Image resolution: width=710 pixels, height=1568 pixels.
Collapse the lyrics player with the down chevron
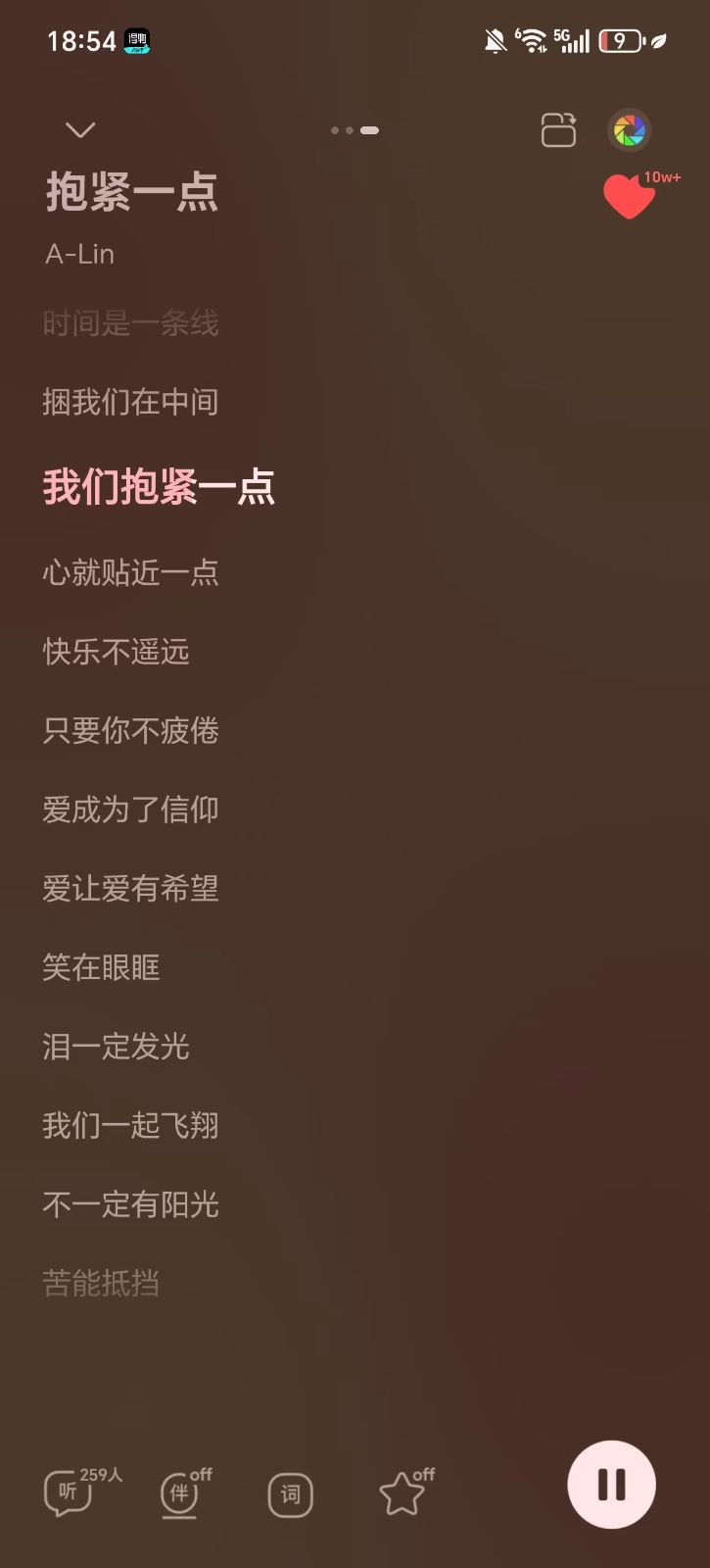[x=79, y=129]
